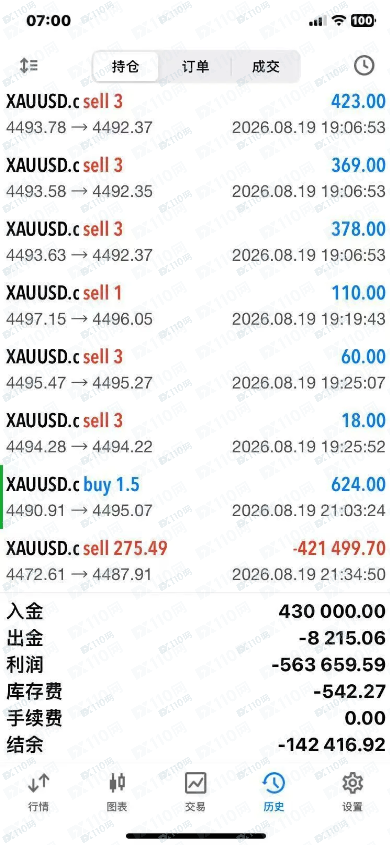This screenshot has height=845, width=390.
Task: Go to the 交易 trade tab
Action: (x=195, y=791)
